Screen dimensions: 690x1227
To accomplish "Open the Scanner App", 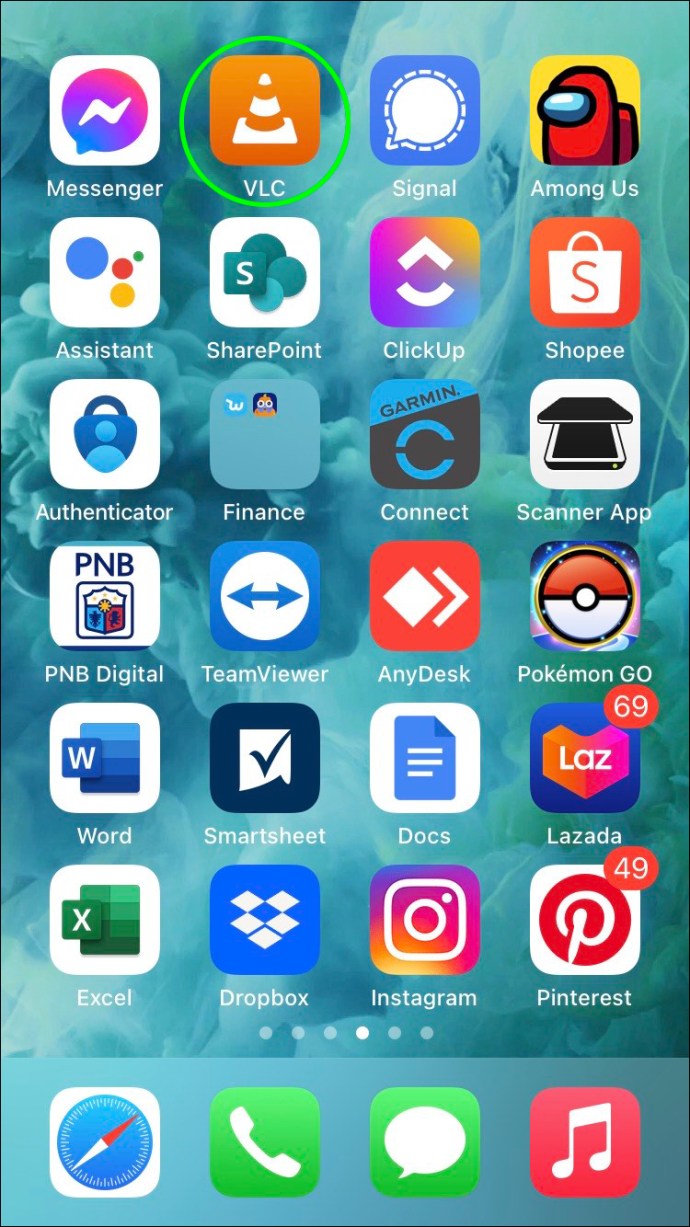I will tap(585, 434).
